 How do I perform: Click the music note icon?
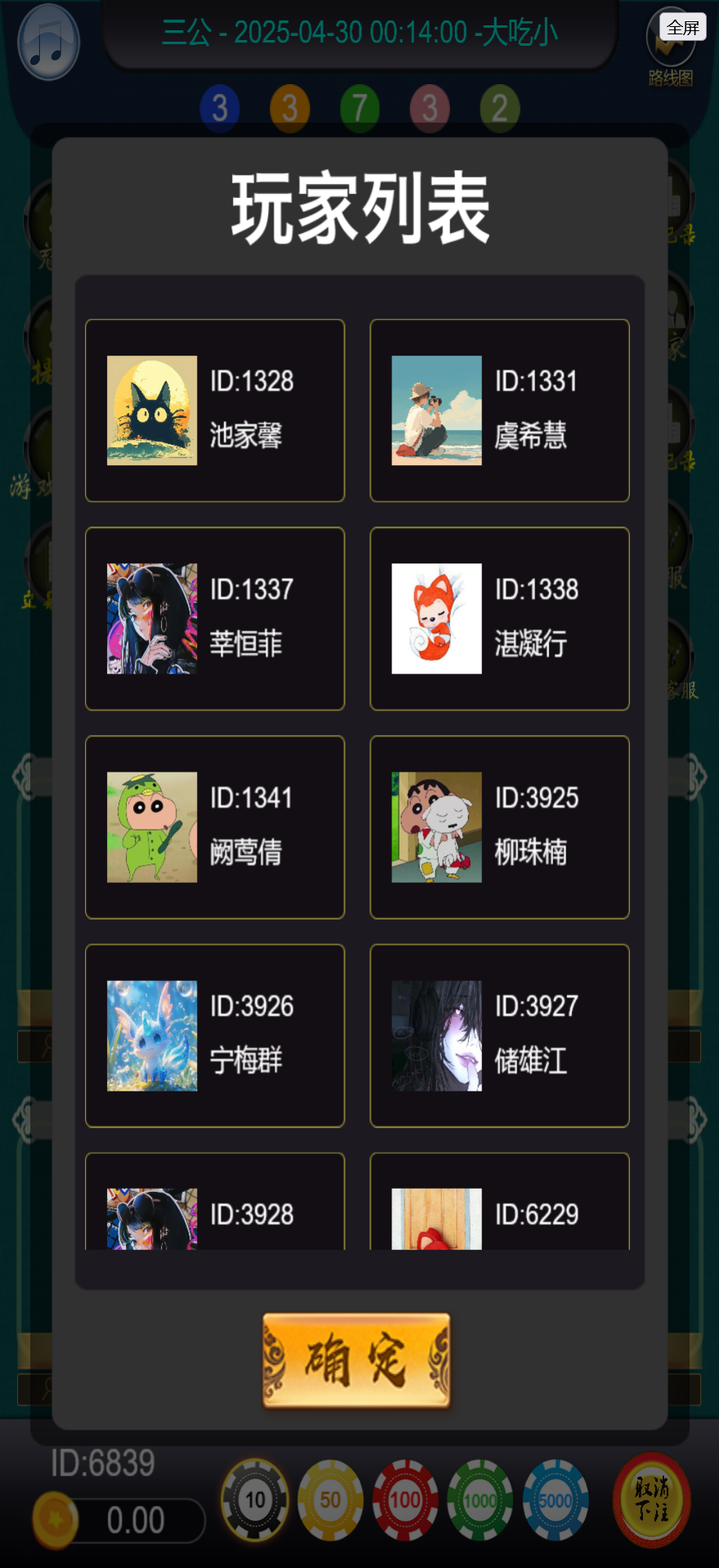pos(47,41)
